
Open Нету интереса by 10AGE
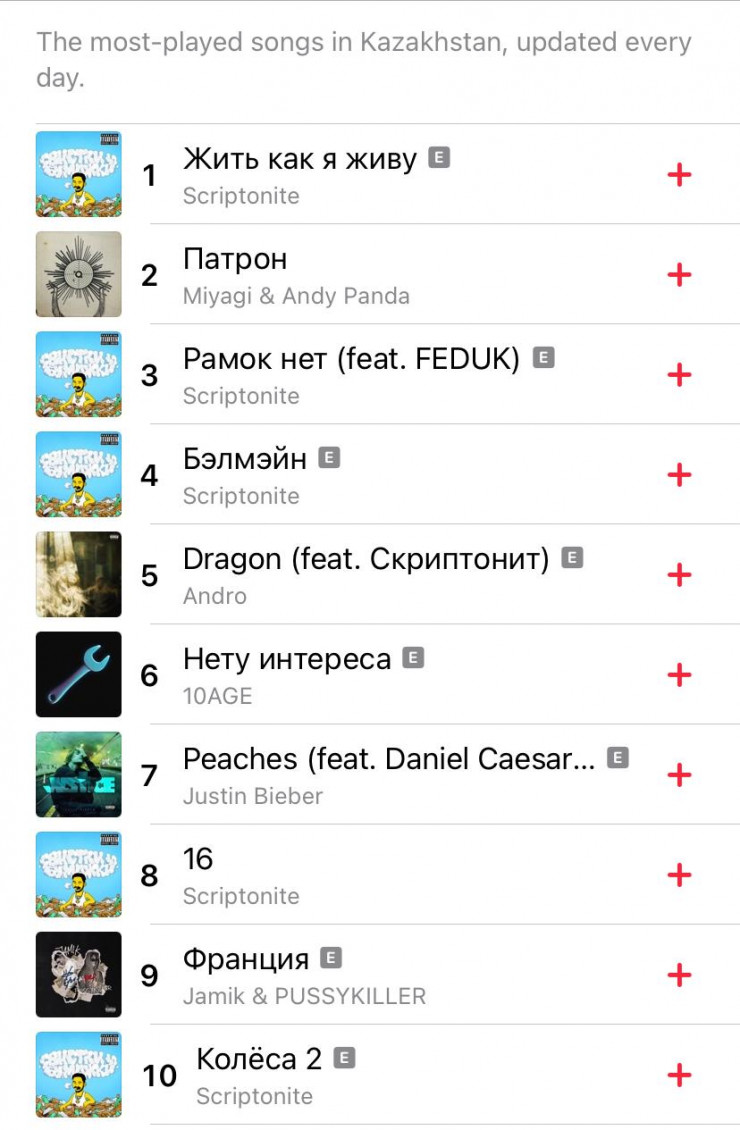point(287,660)
